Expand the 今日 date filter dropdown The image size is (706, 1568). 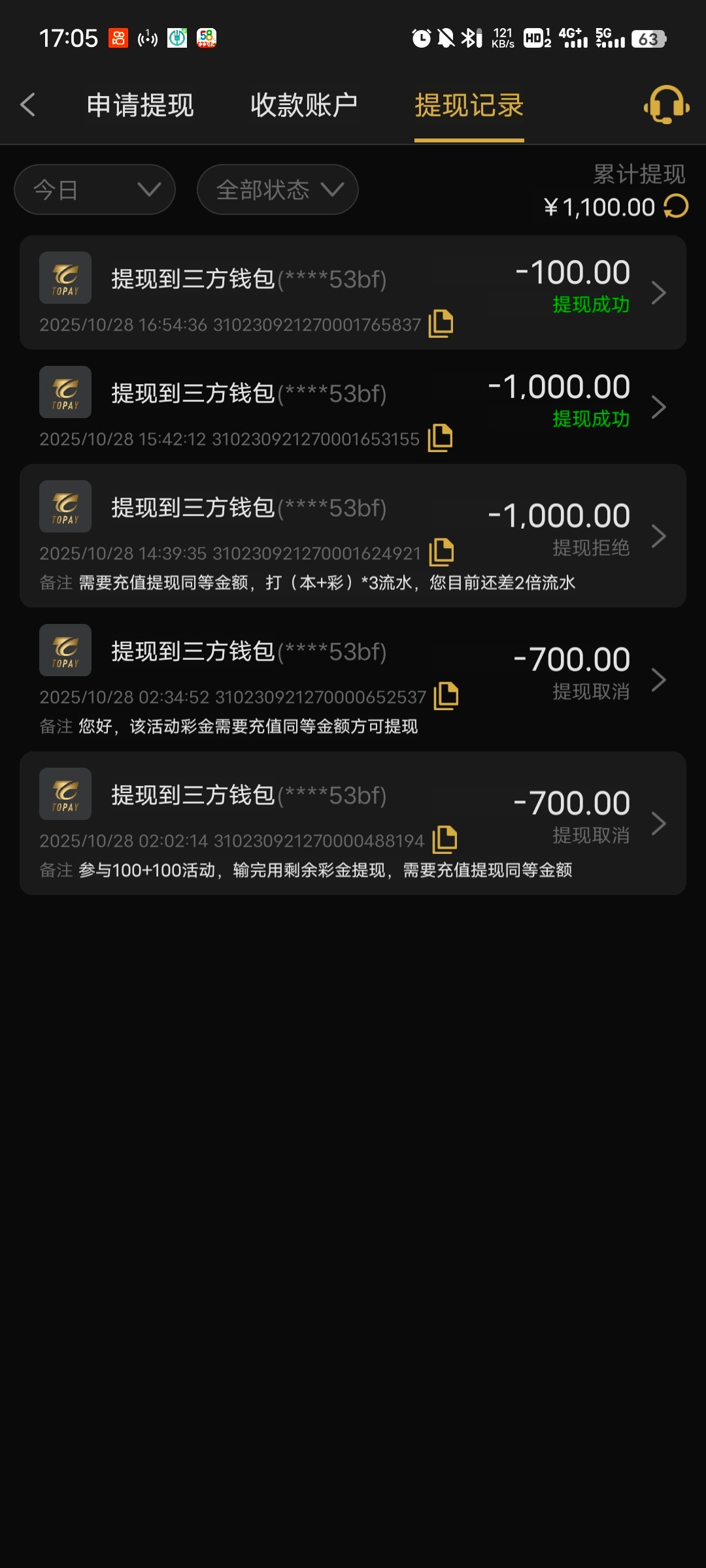(95, 189)
